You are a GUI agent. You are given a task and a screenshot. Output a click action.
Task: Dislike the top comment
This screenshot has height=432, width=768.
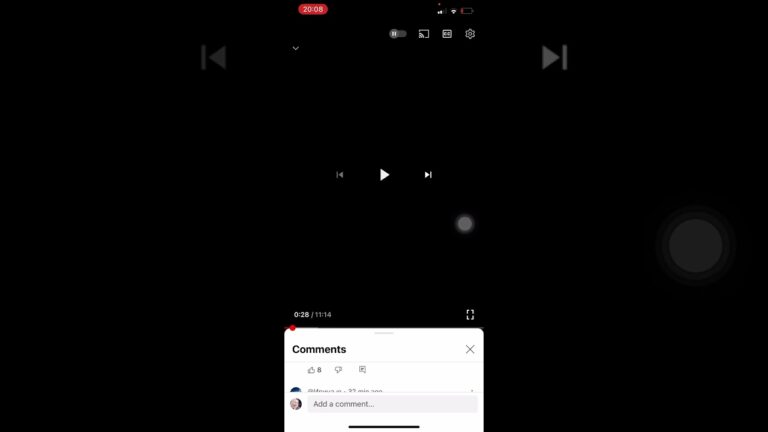click(x=338, y=370)
